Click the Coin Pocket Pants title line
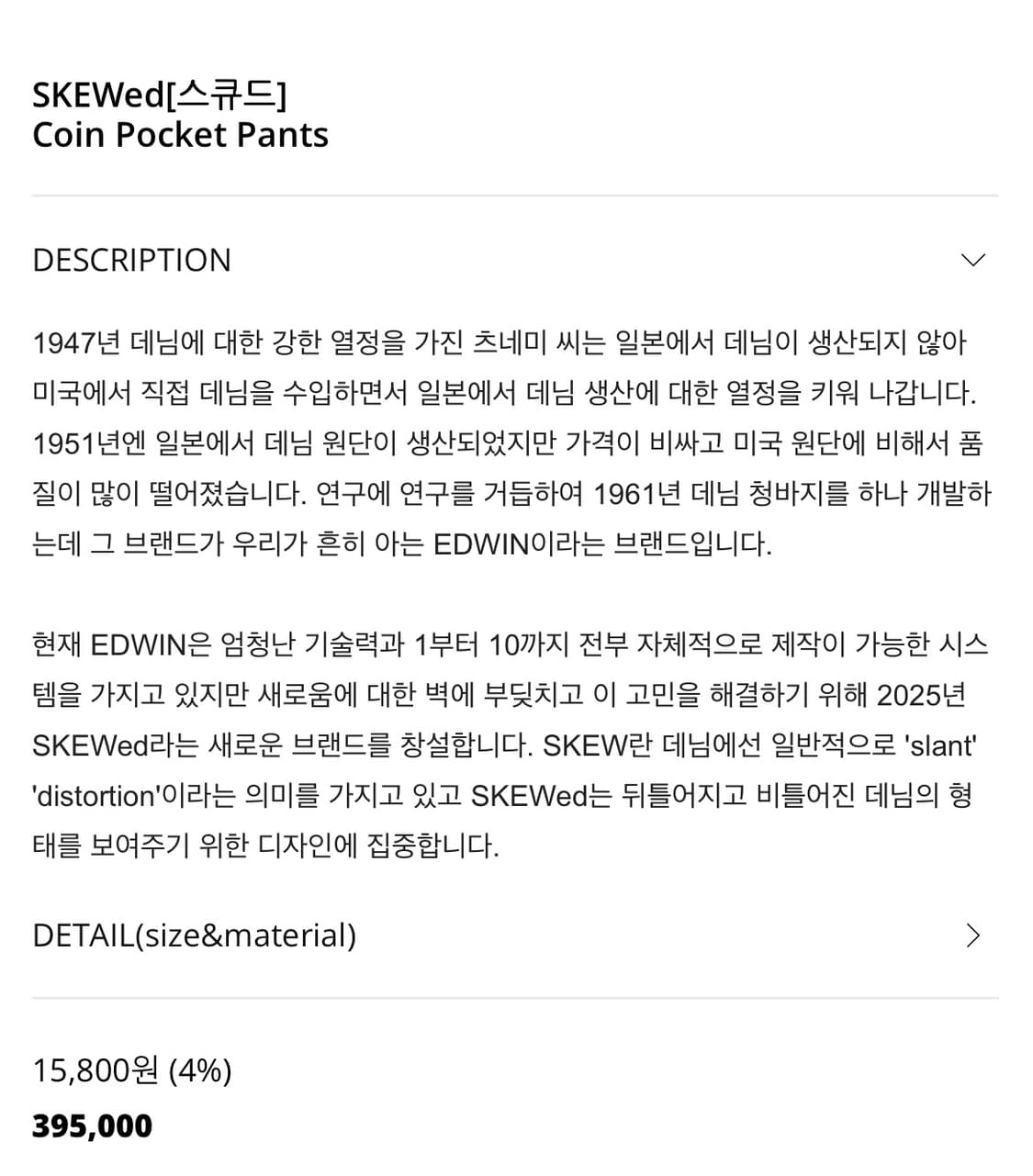The height and width of the screenshot is (1176, 1033). [180, 135]
